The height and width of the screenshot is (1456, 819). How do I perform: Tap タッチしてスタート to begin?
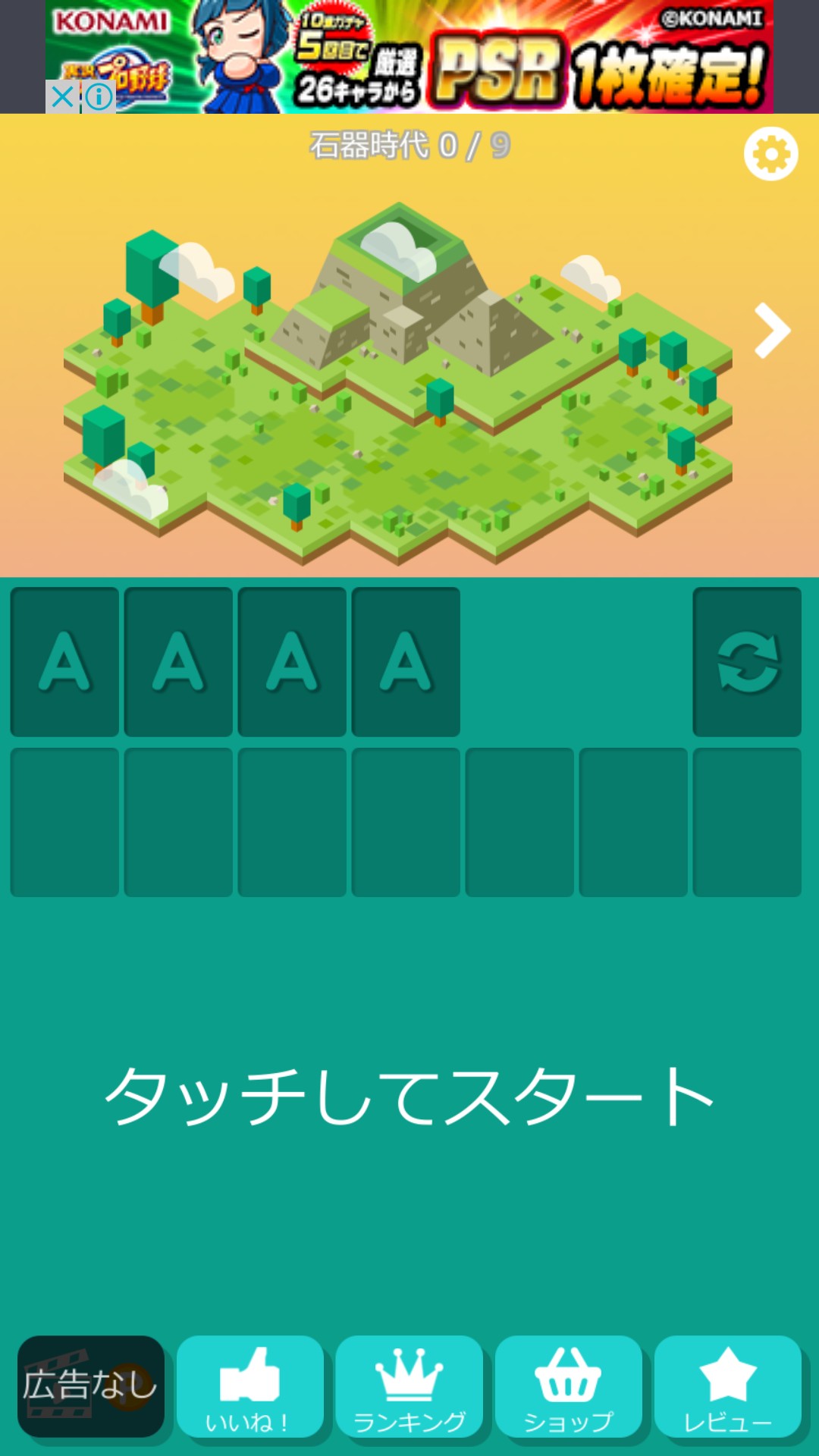[409, 1096]
